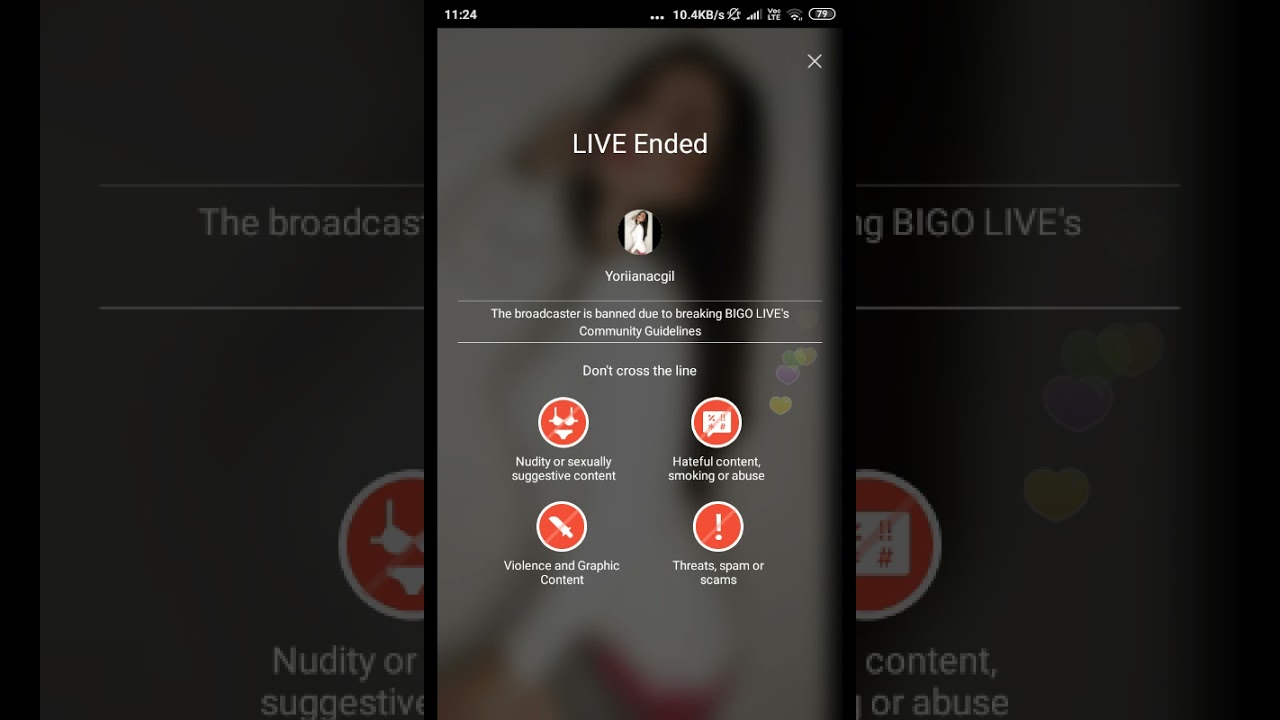Close the LIVE Ended screen
Image resolution: width=1280 pixels, height=720 pixels.
point(814,62)
